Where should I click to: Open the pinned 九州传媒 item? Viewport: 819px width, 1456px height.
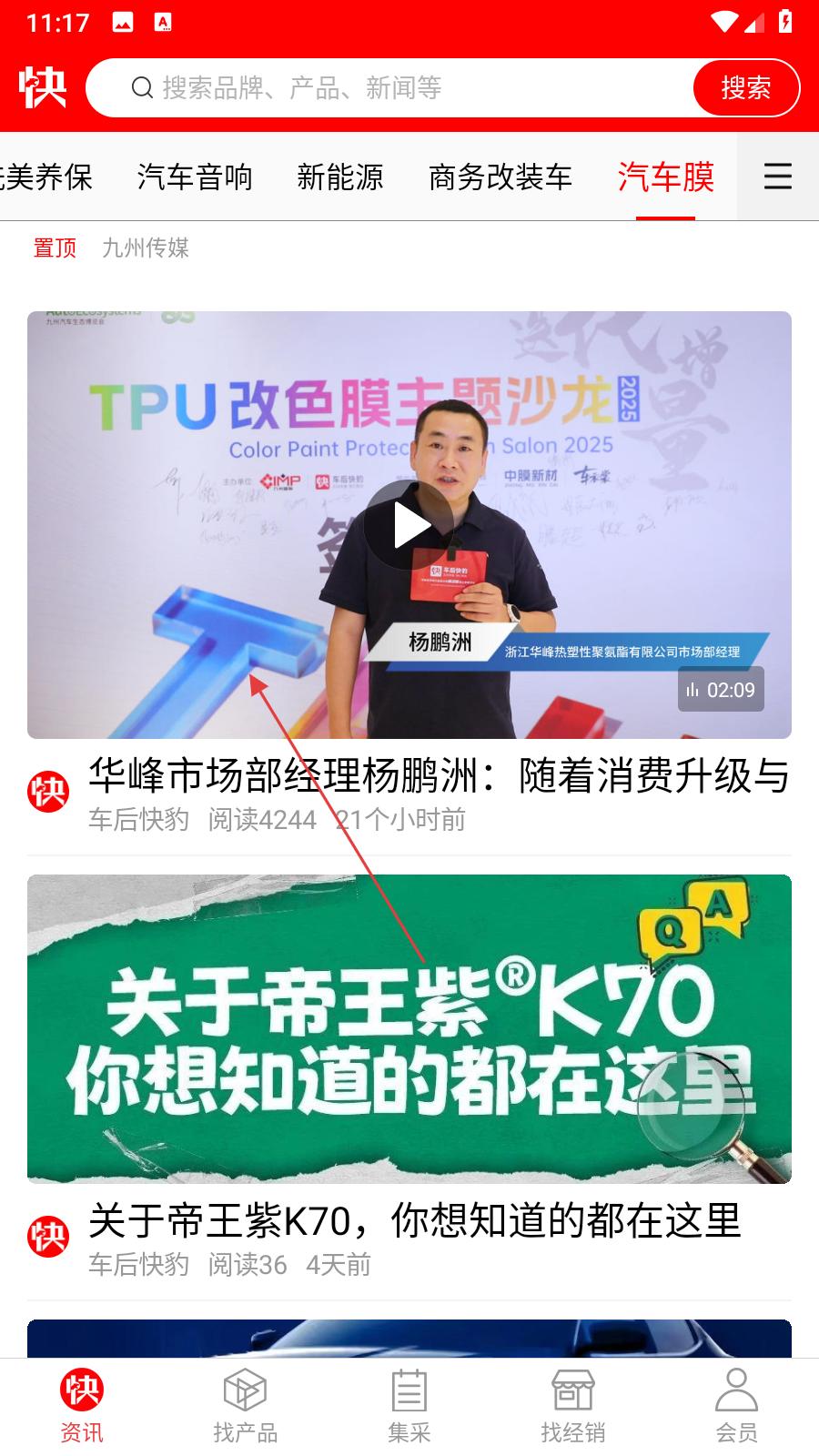tap(145, 248)
